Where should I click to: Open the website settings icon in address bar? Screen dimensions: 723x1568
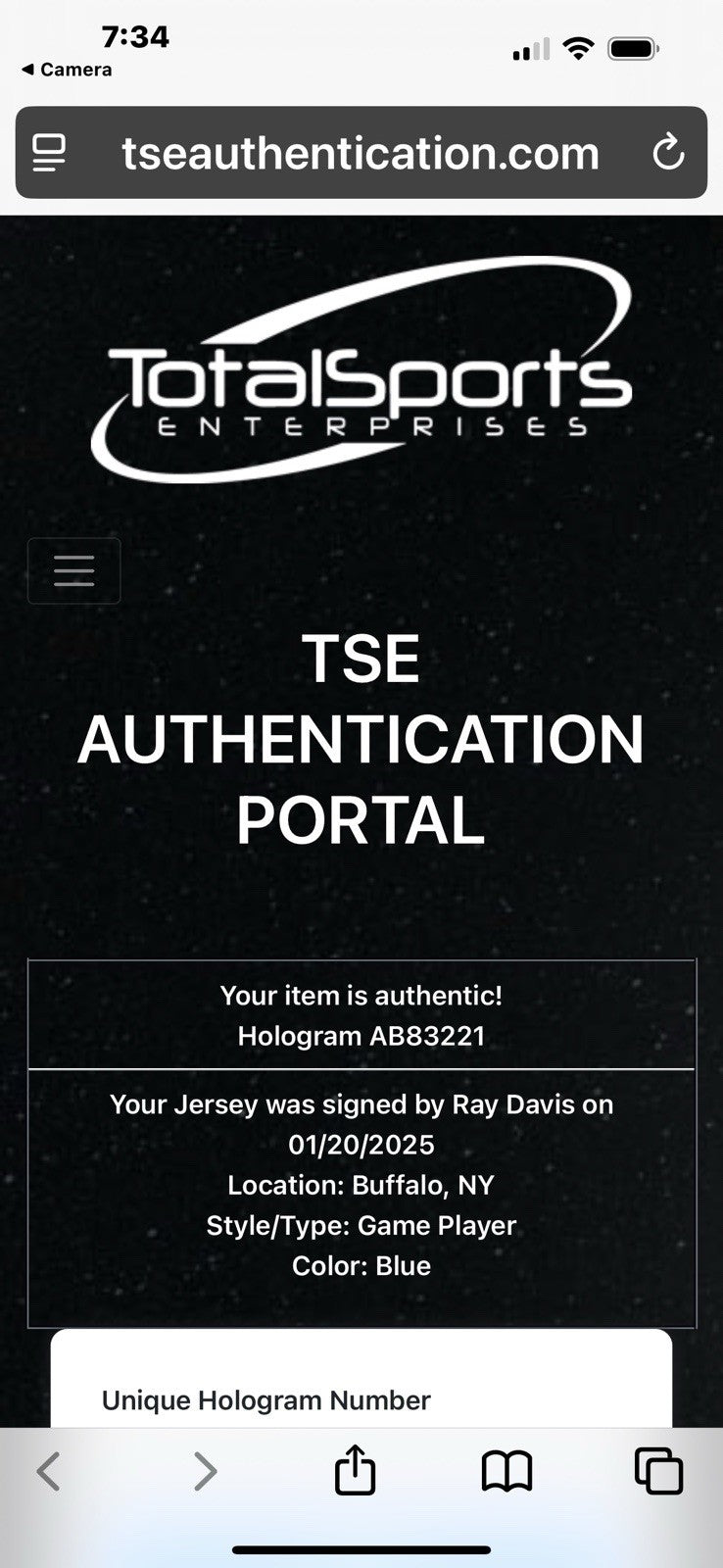coord(49,153)
